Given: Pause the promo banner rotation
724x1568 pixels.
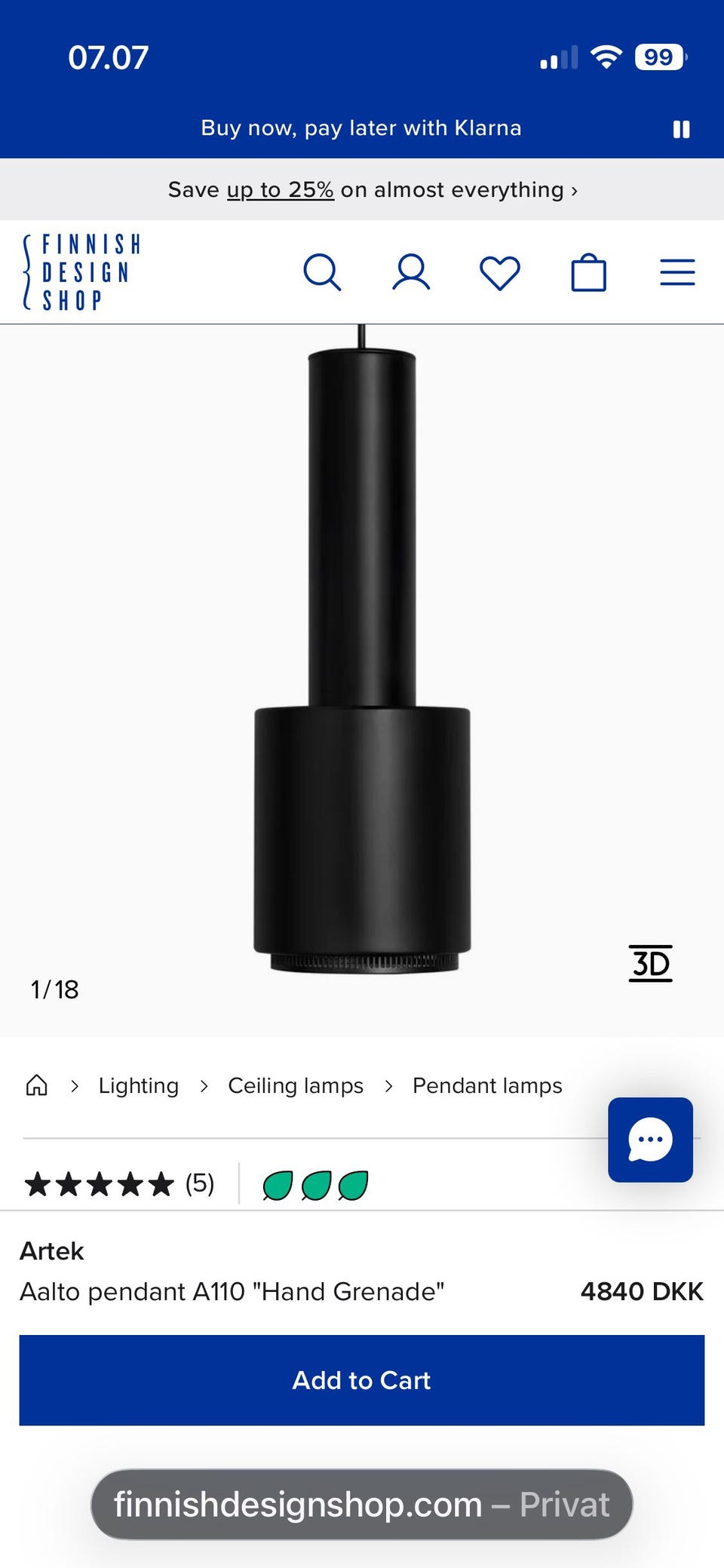Looking at the screenshot, I should pos(681,129).
